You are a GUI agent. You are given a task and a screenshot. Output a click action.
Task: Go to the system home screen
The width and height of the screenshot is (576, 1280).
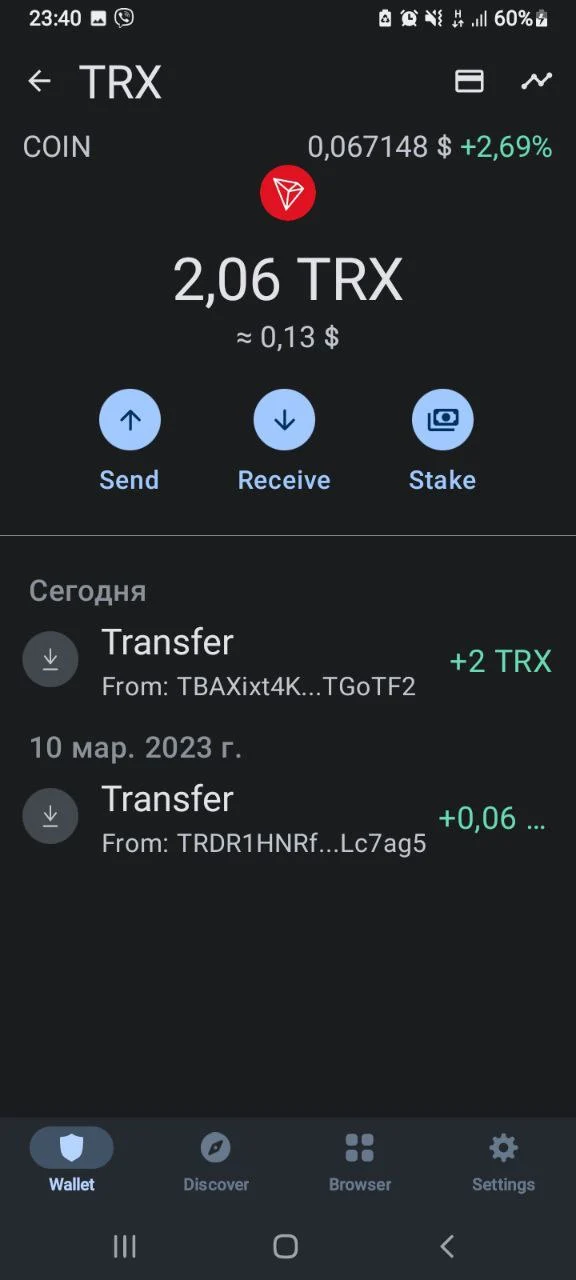point(286,1246)
